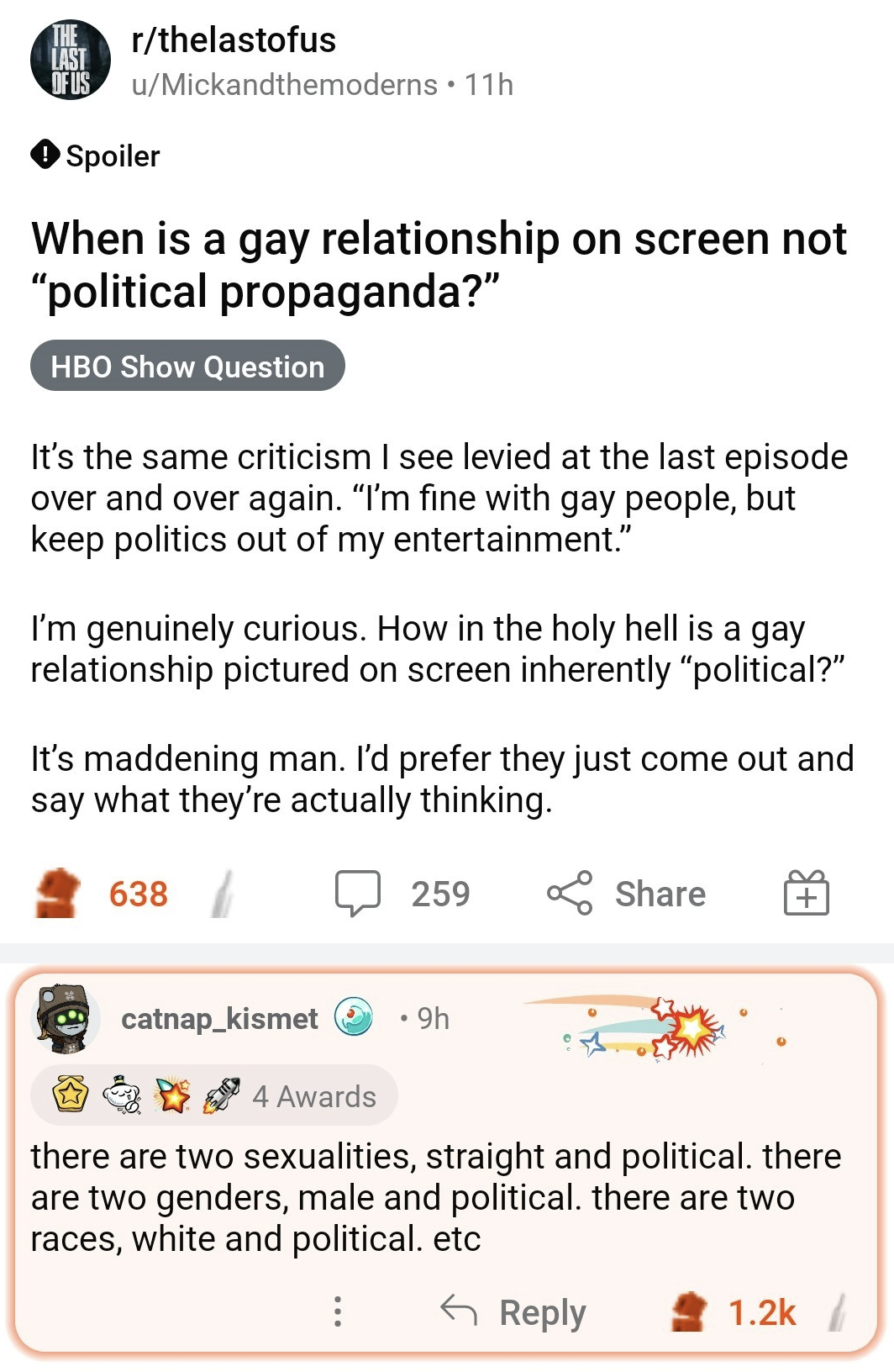Open the u/Mickandthemoderns profile
Image resolution: width=894 pixels, height=1372 pixels.
click(x=284, y=85)
